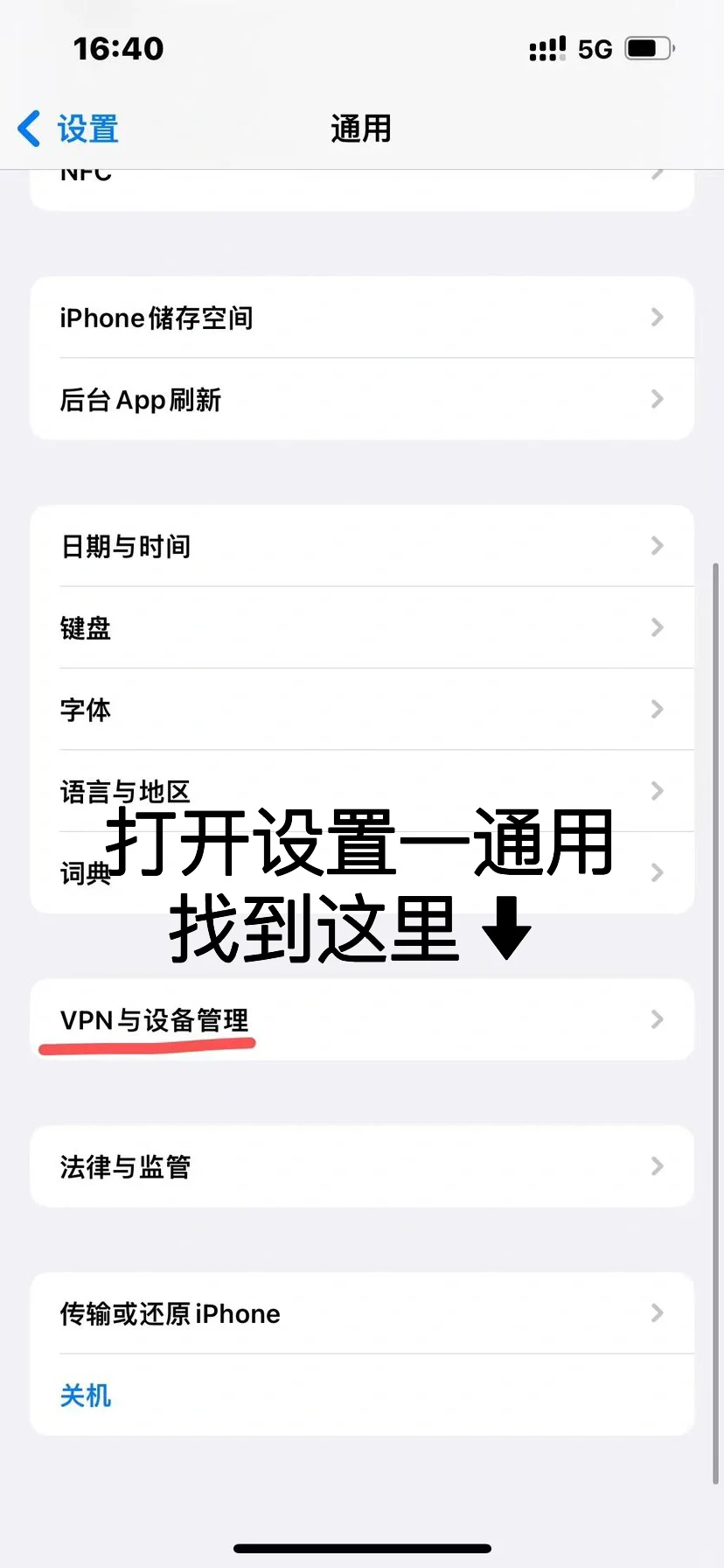Tap the 关机 shutdown option
Image resolution: width=724 pixels, height=1568 pixels.
click(86, 1395)
